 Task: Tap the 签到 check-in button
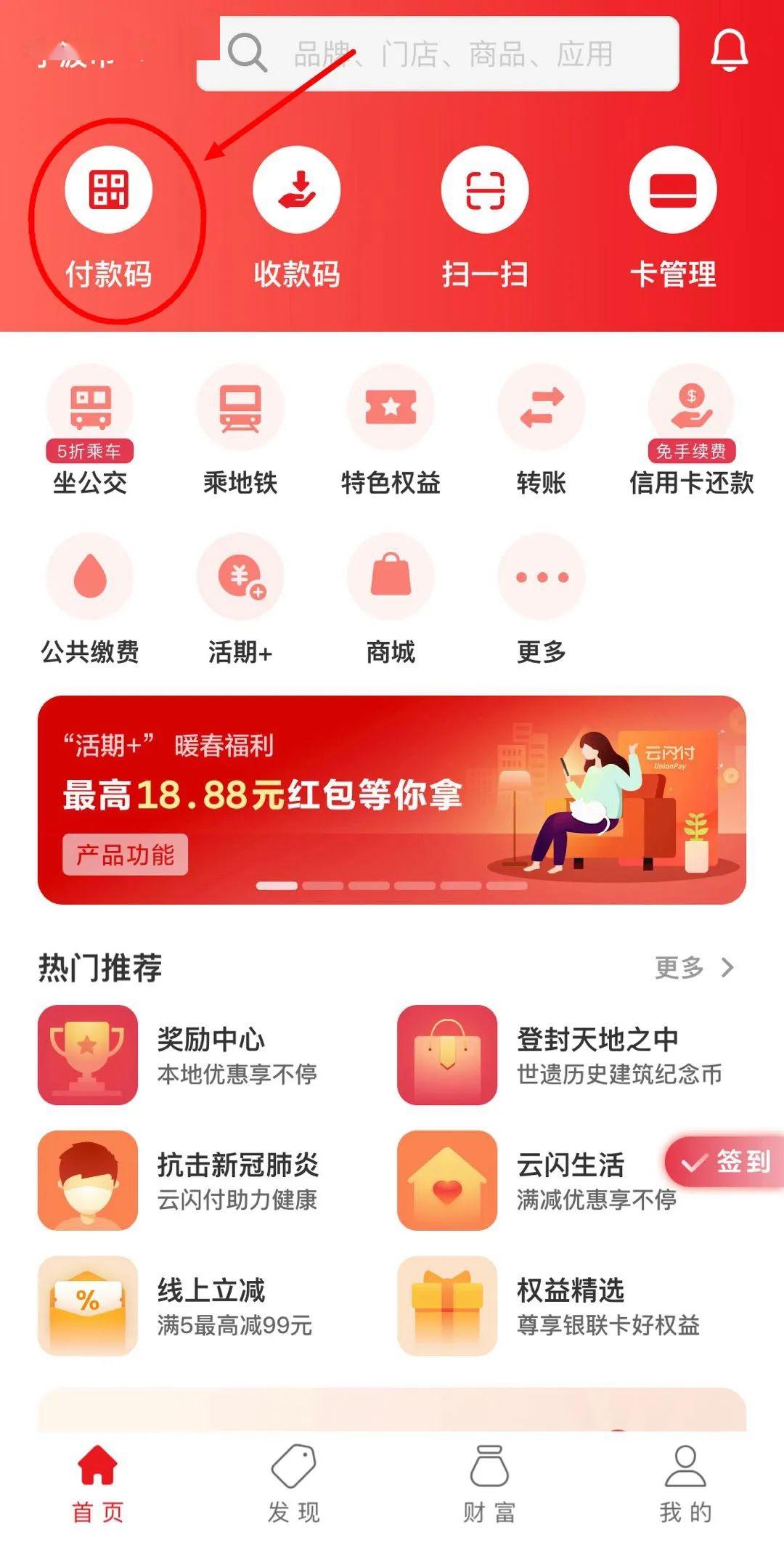pyautogui.click(x=726, y=1162)
